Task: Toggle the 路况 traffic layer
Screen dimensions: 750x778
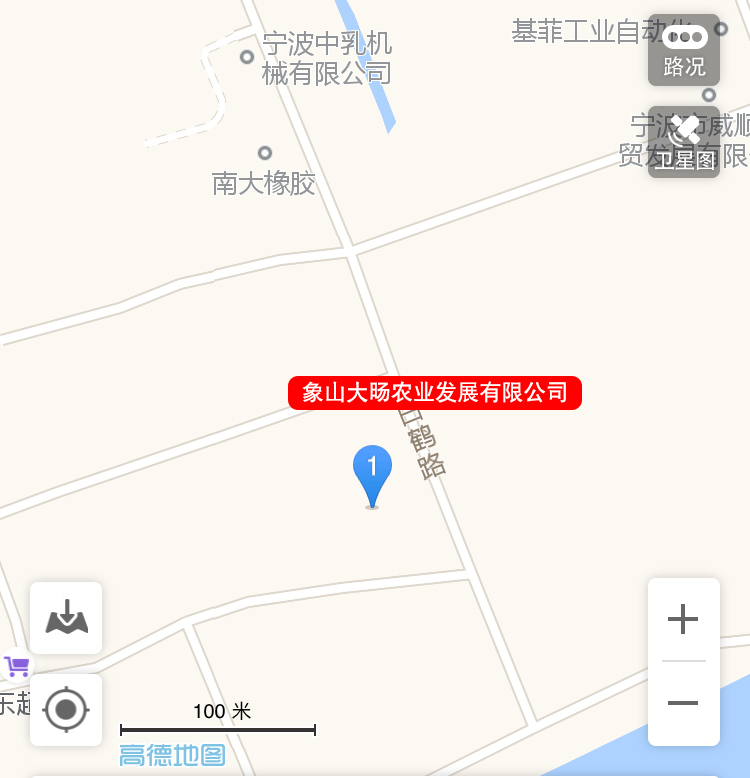Action: click(x=684, y=50)
